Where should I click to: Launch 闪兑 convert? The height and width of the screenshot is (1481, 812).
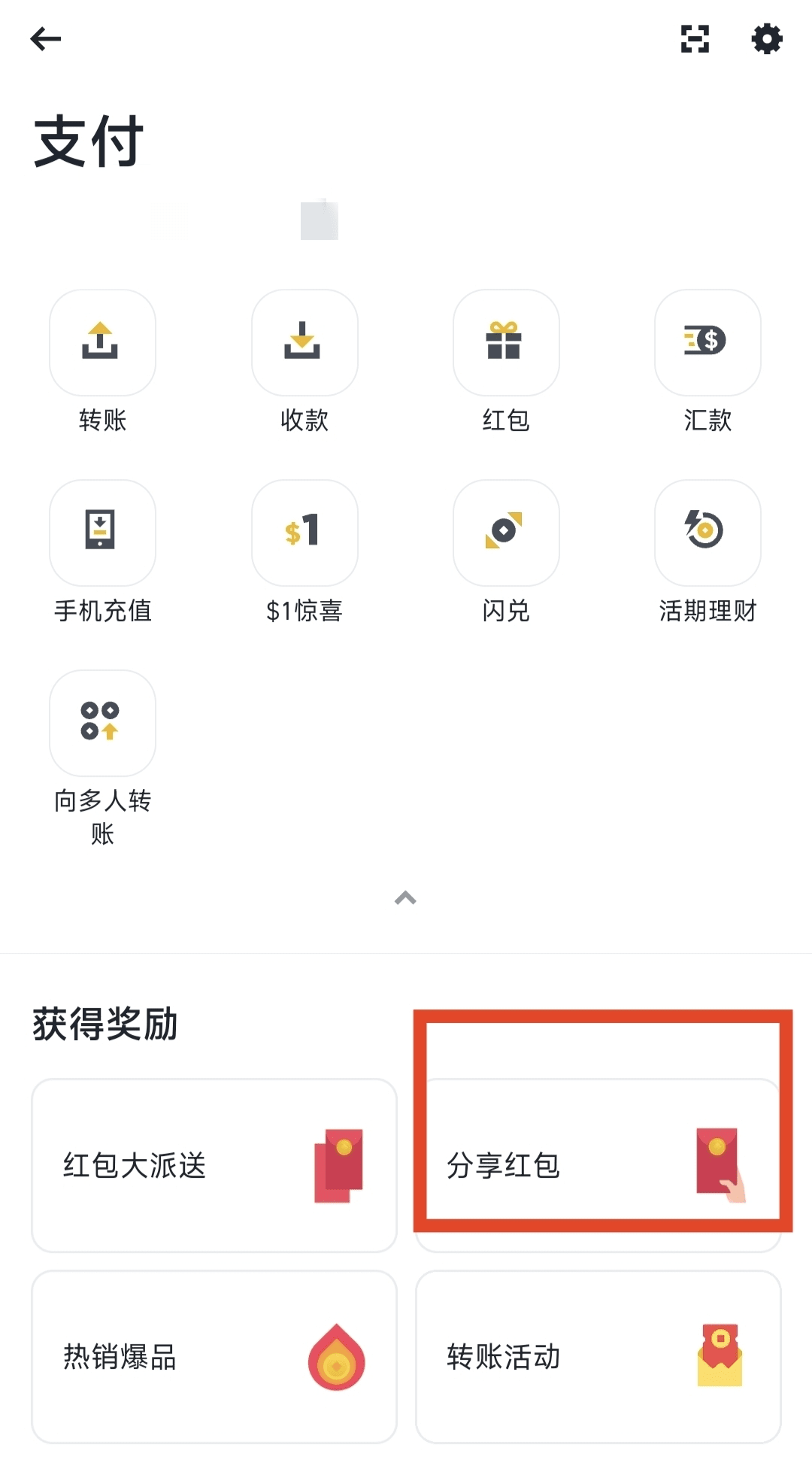[506, 533]
